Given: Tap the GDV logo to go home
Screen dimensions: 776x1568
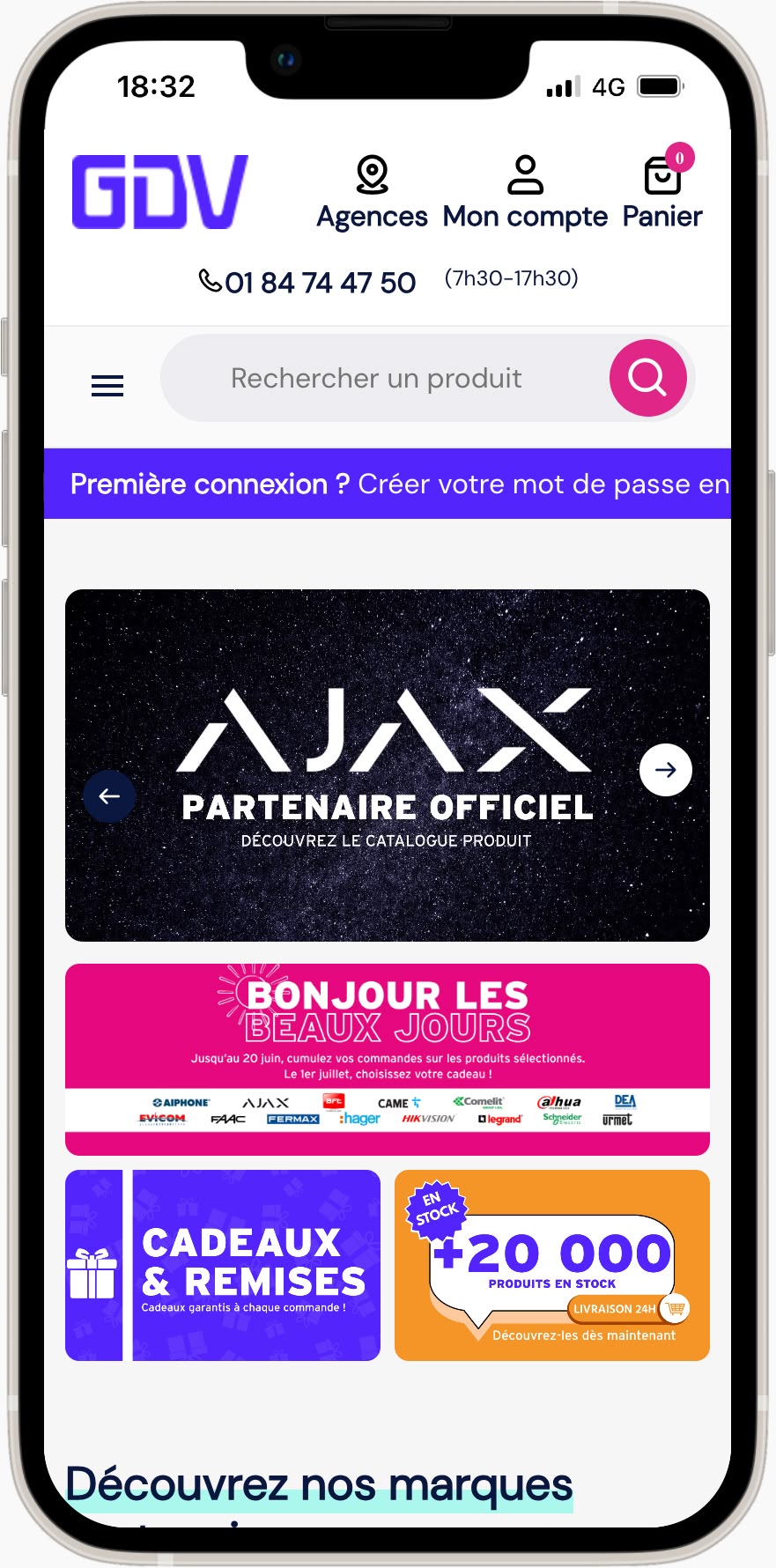Looking at the screenshot, I should click(x=159, y=192).
